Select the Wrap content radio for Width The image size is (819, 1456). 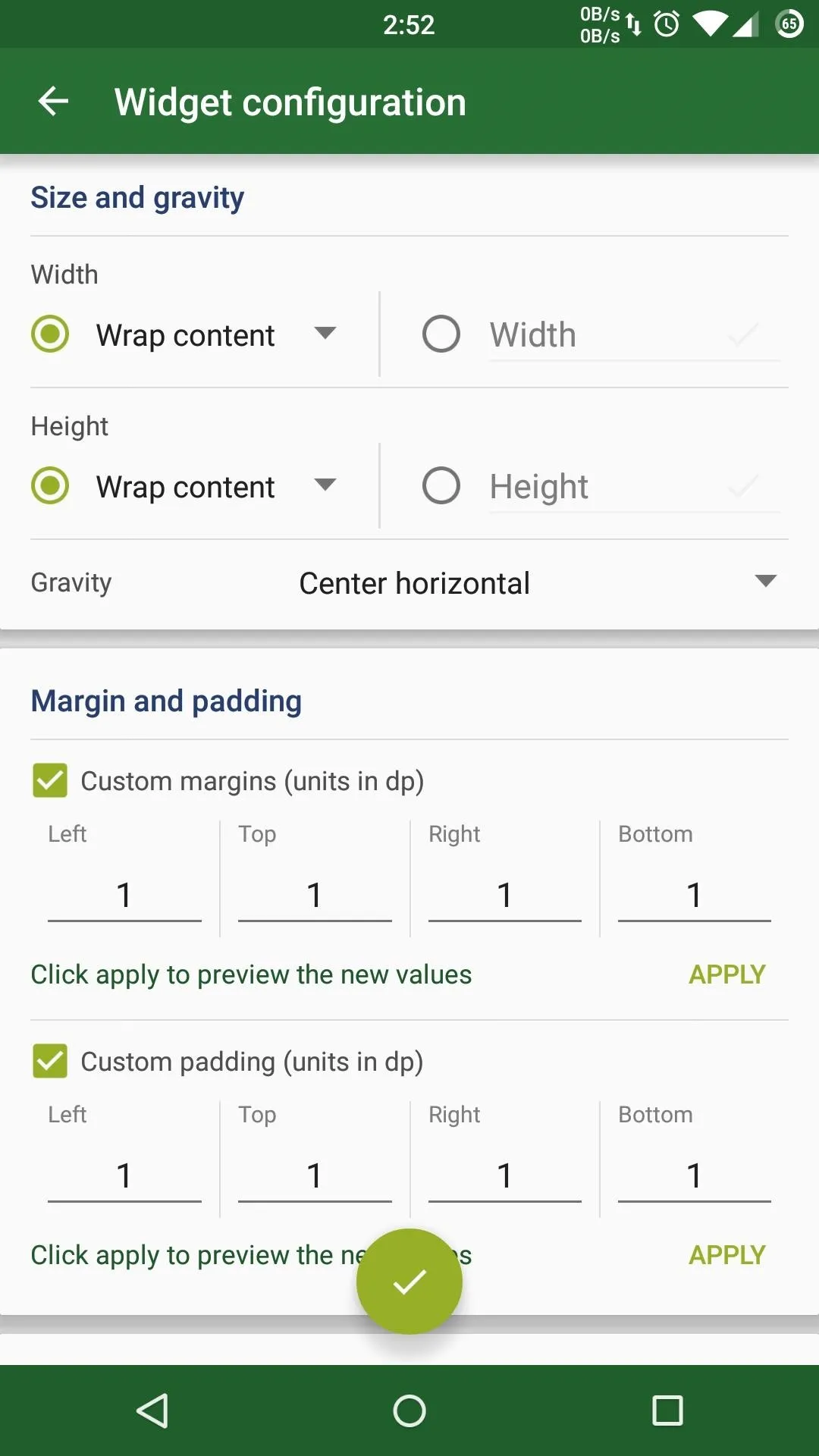50,334
